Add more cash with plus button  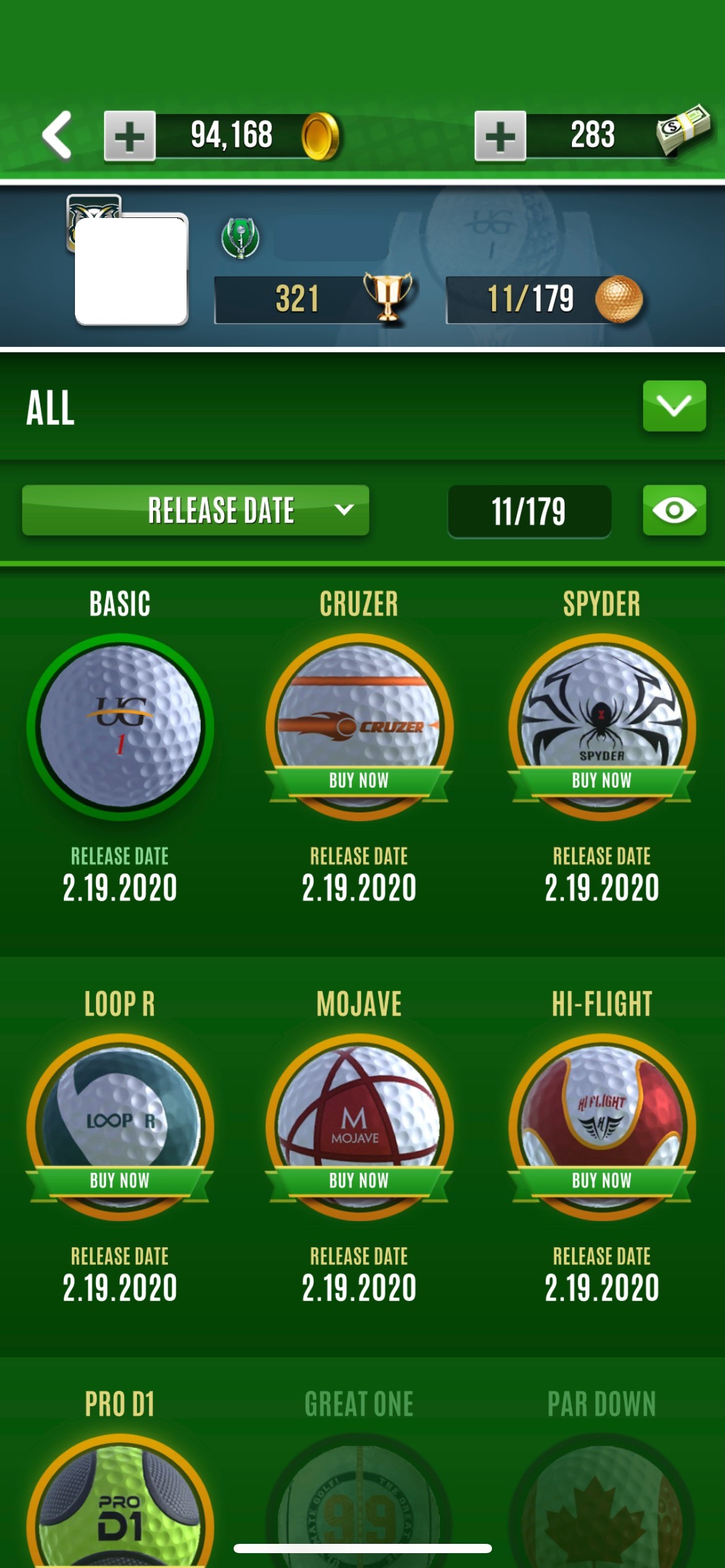tap(500, 136)
